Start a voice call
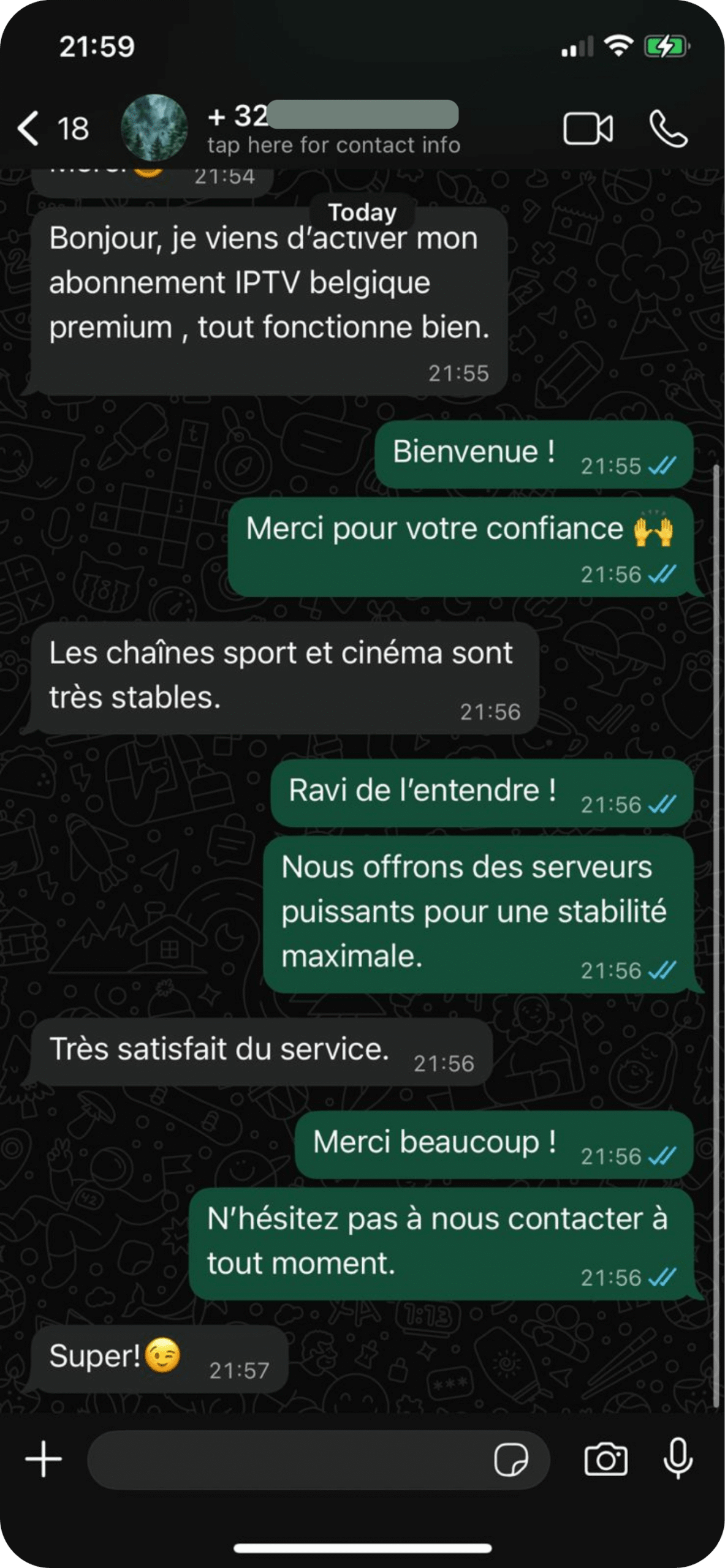This screenshot has width=725, height=1568. [668, 129]
